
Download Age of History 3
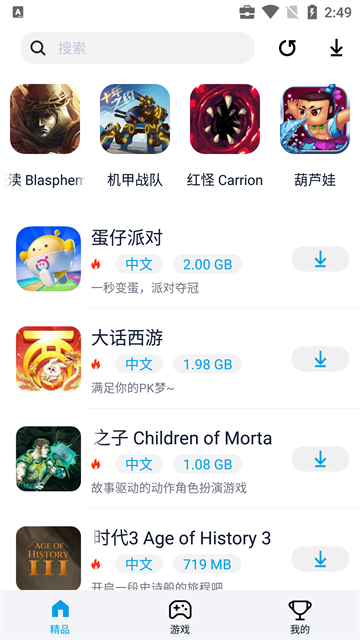[x=320, y=559]
